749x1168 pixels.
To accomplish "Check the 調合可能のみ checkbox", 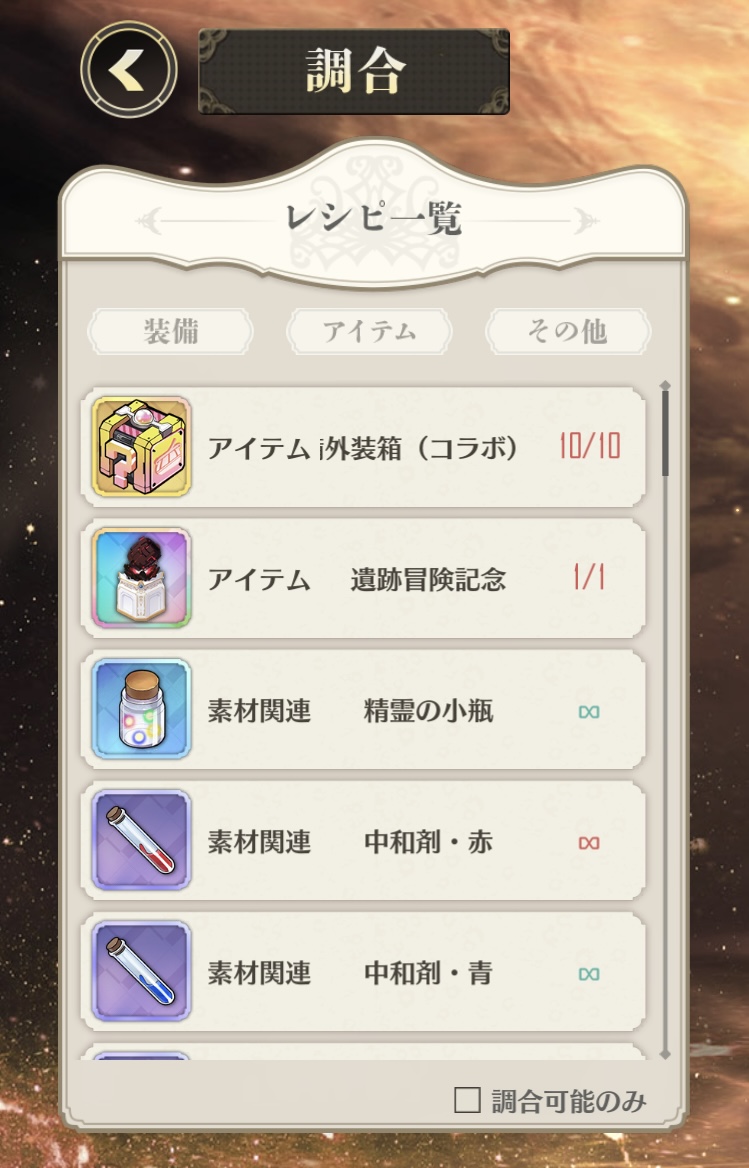I will click(467, 1101).
